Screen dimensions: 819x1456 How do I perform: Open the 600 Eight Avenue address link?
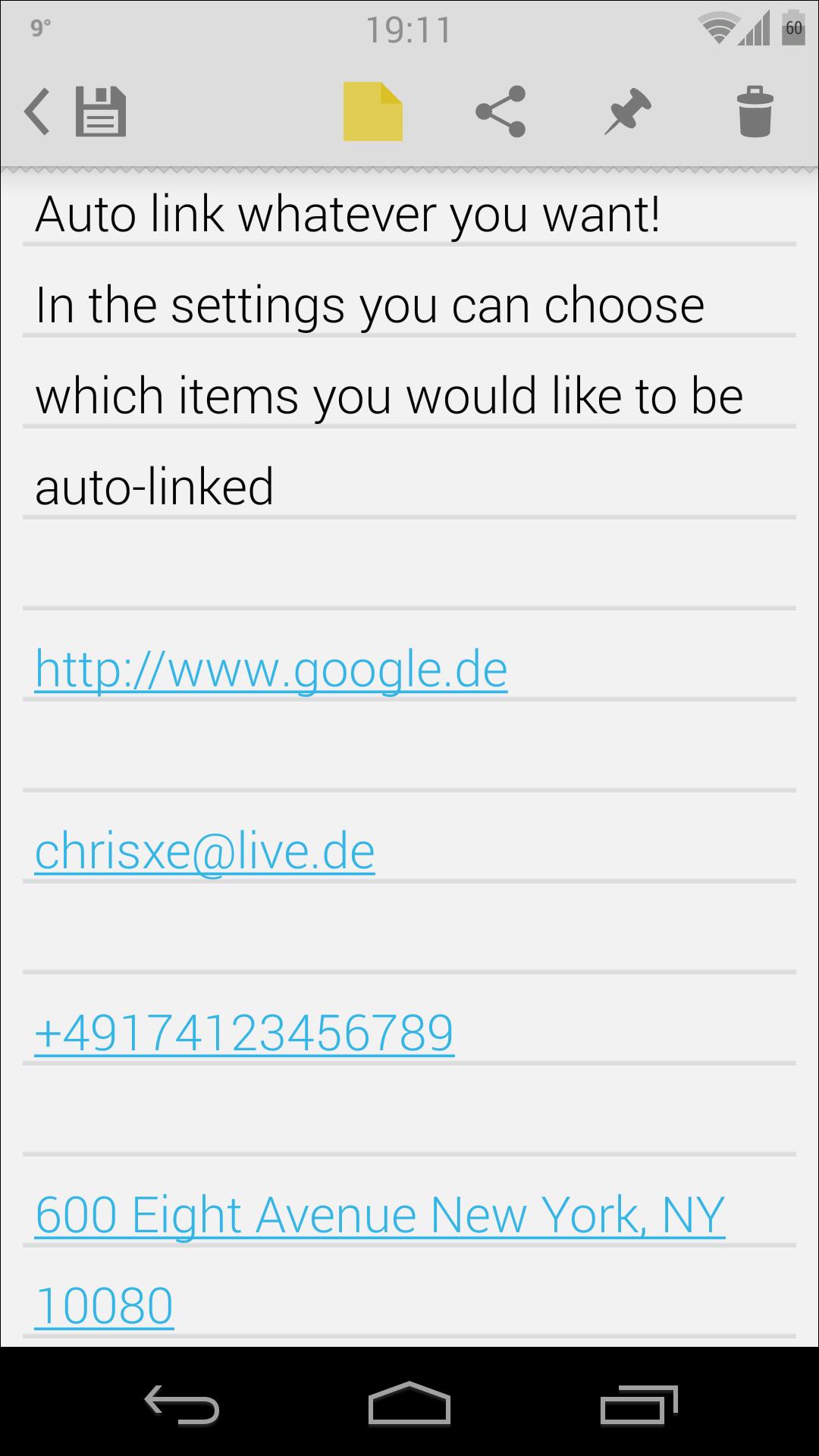tap(379, 1215)
